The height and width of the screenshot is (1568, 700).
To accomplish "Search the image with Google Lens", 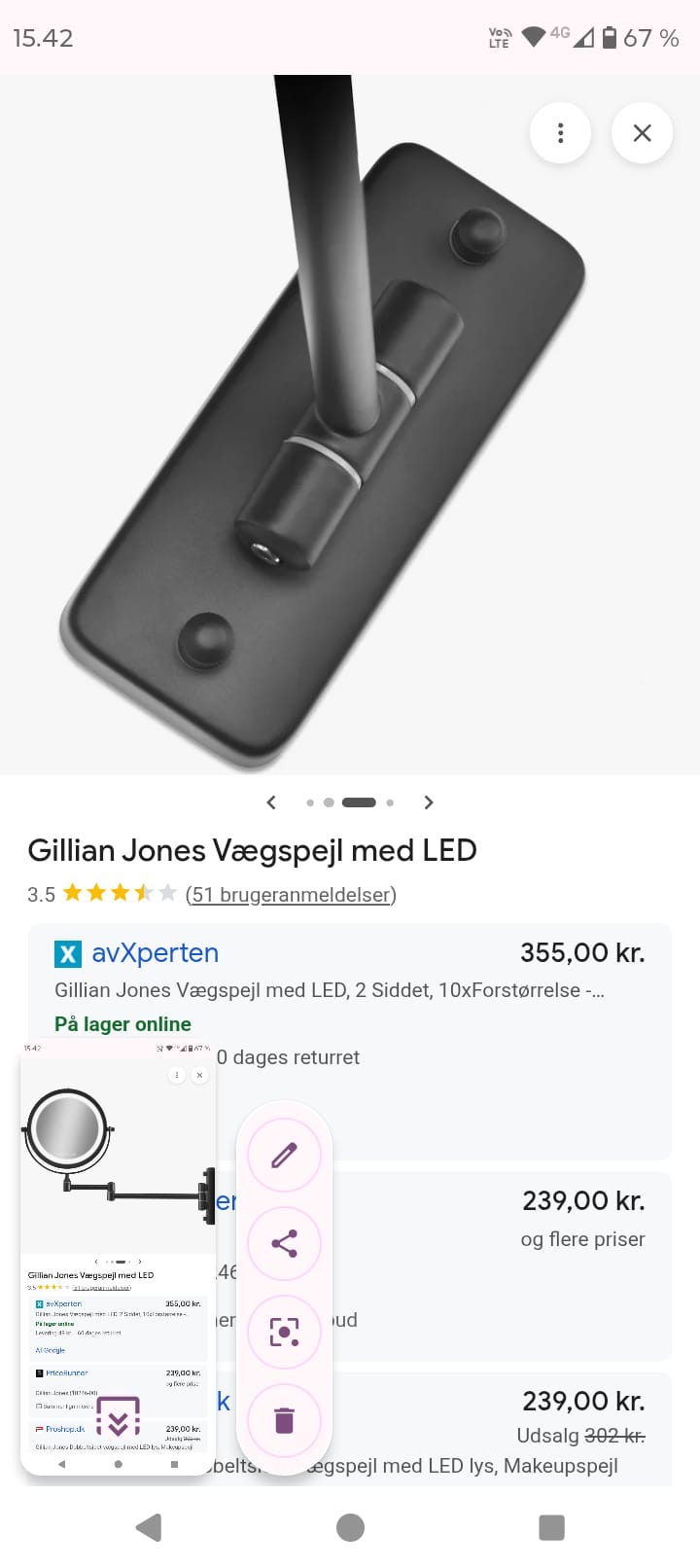I will pos(284,1332).
